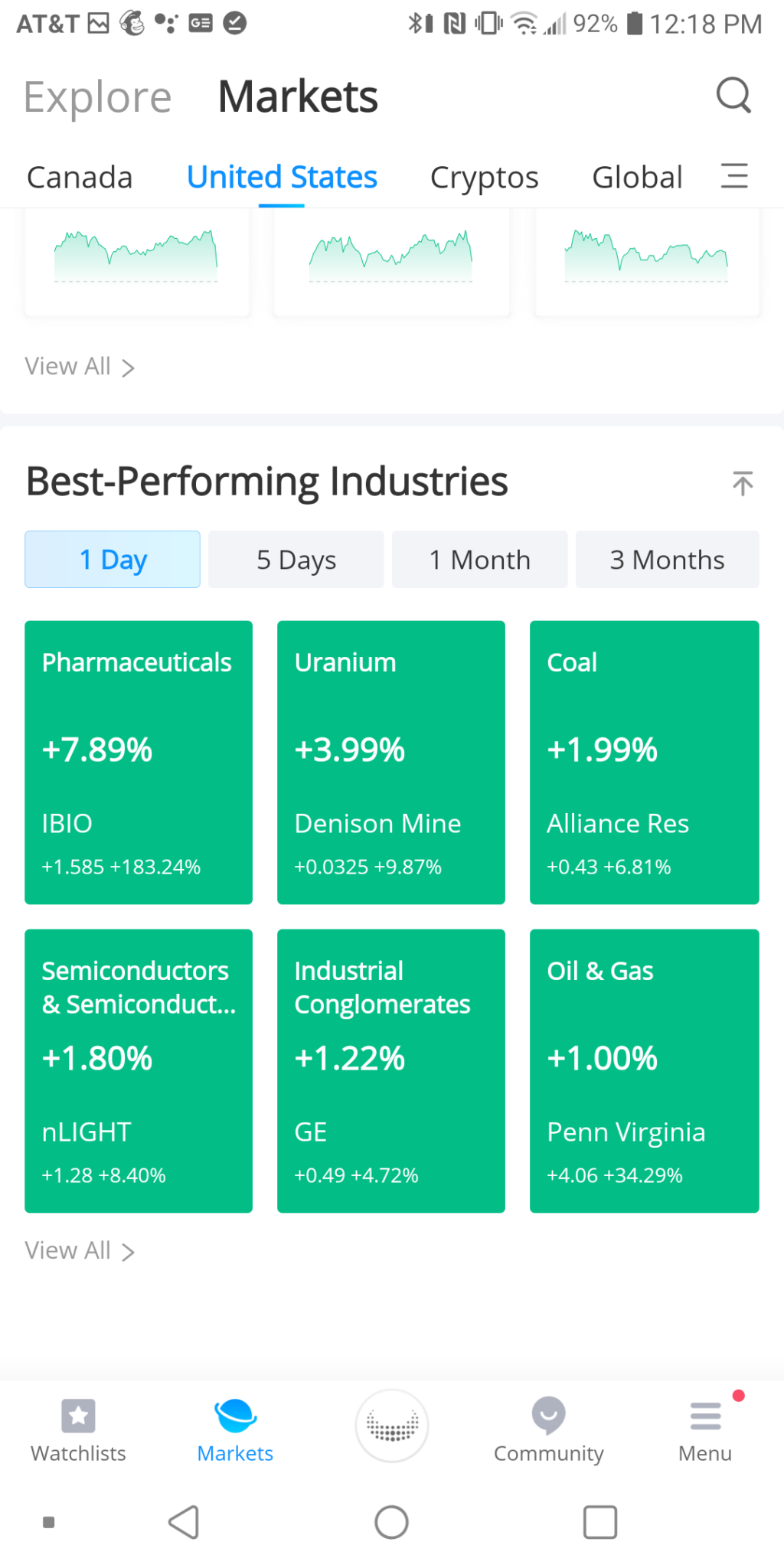The height and width of the screenshot is (1568, 784).
Task: Switch to the Global markets tab
Action: [x=637, y=176]
